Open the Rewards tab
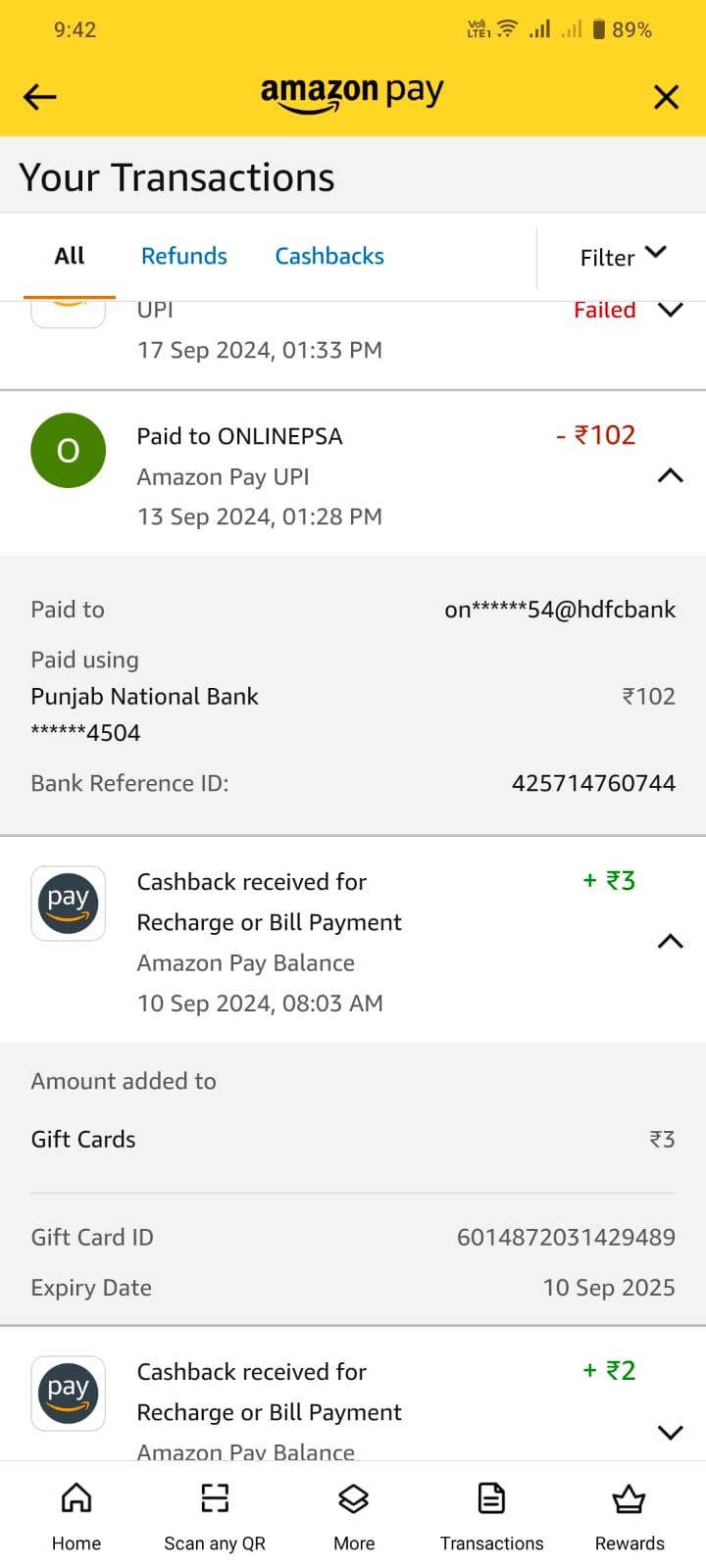706x1568 pixels. click(630, 1515)
